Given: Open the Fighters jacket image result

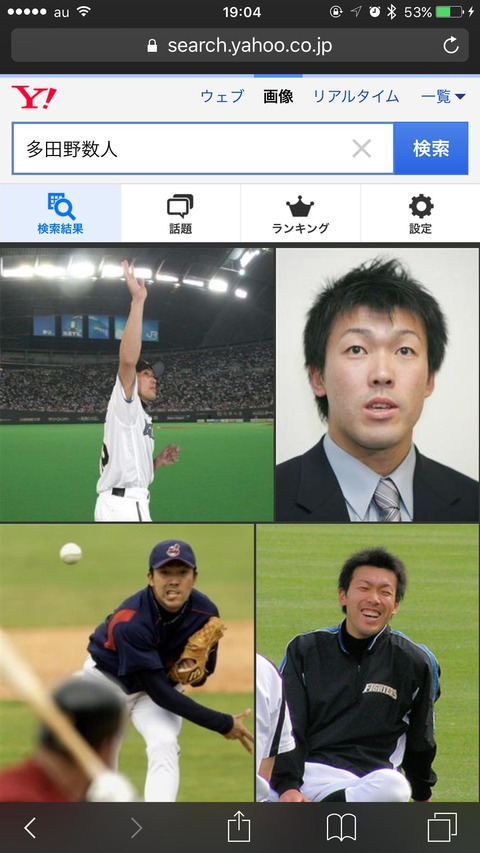Looking at the screenshot, I should click(x=368, y=663).
